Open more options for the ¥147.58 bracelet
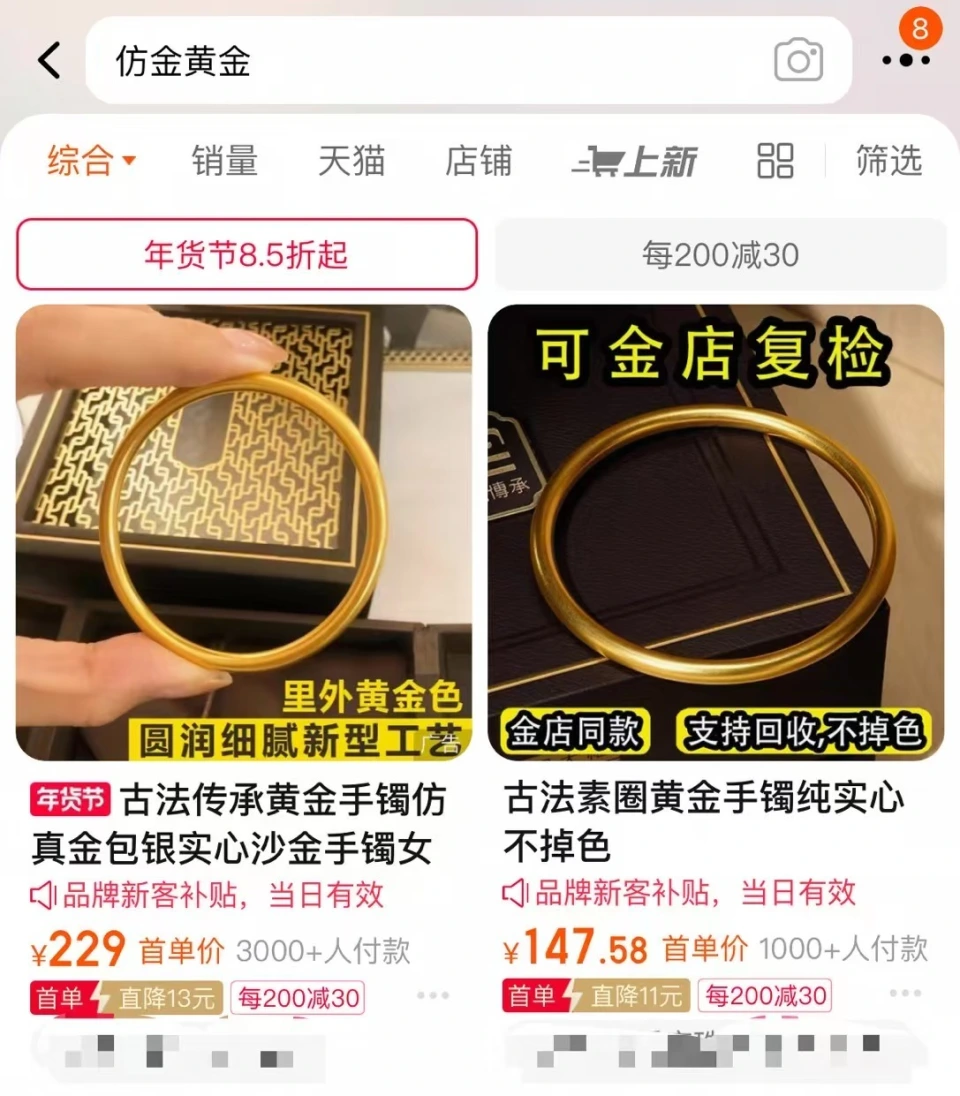Screen dimensions: 960x1096 (x=905, y=993)
